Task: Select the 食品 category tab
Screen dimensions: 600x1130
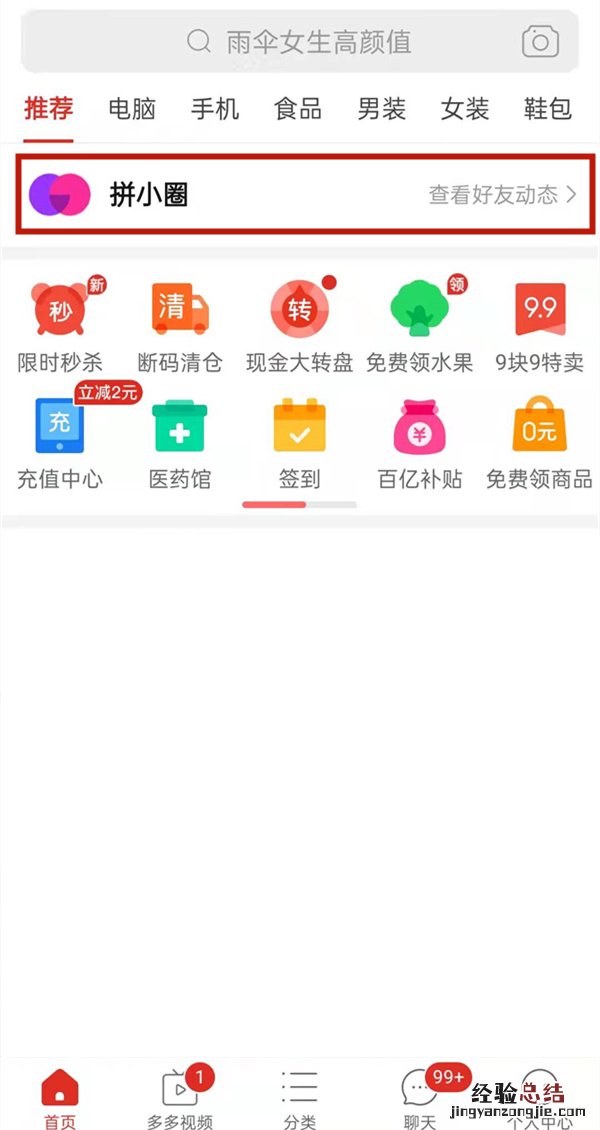Action: (x=298, y=108)
